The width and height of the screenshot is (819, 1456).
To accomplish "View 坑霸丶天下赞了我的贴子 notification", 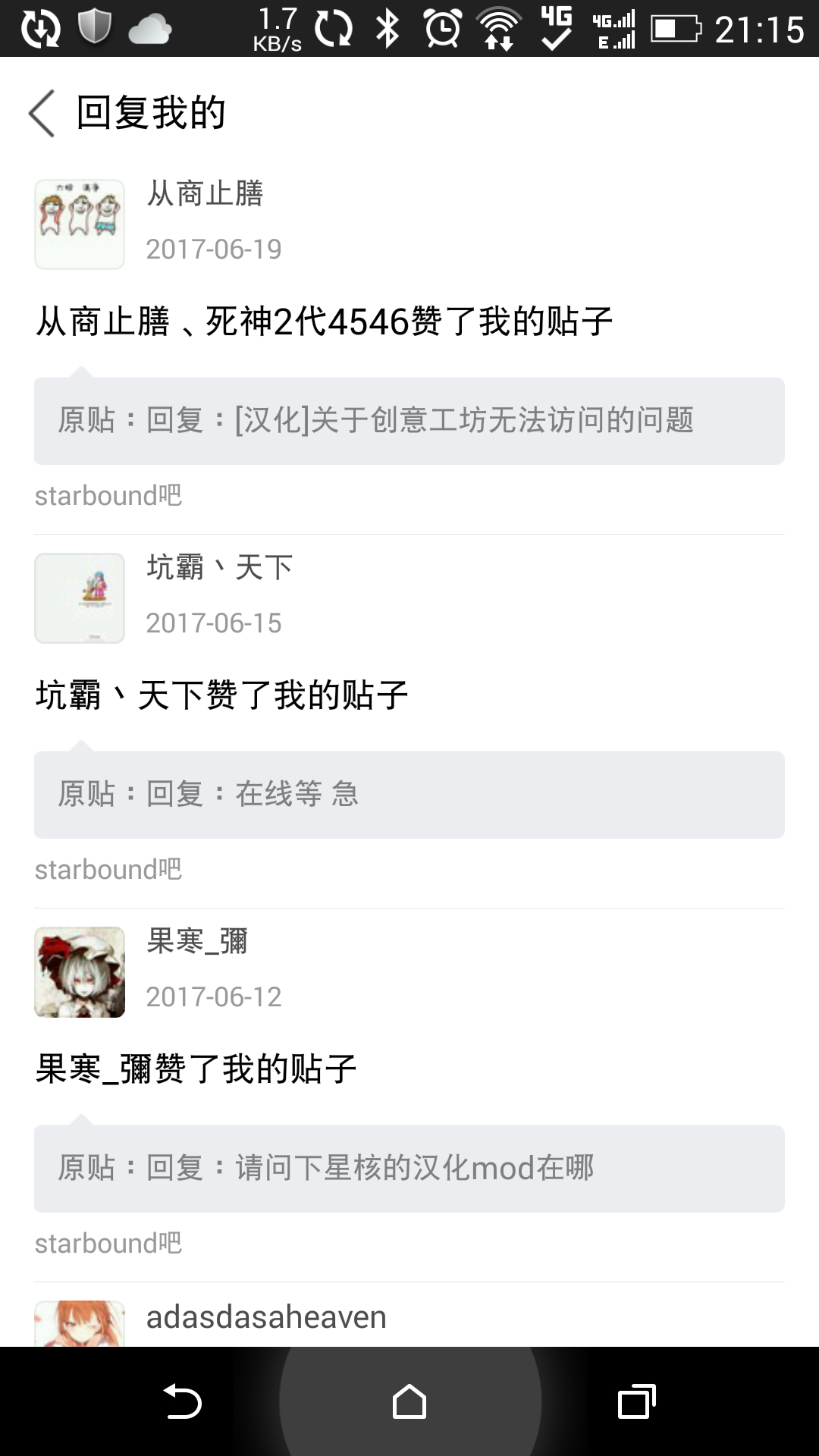I will point(222,695).
